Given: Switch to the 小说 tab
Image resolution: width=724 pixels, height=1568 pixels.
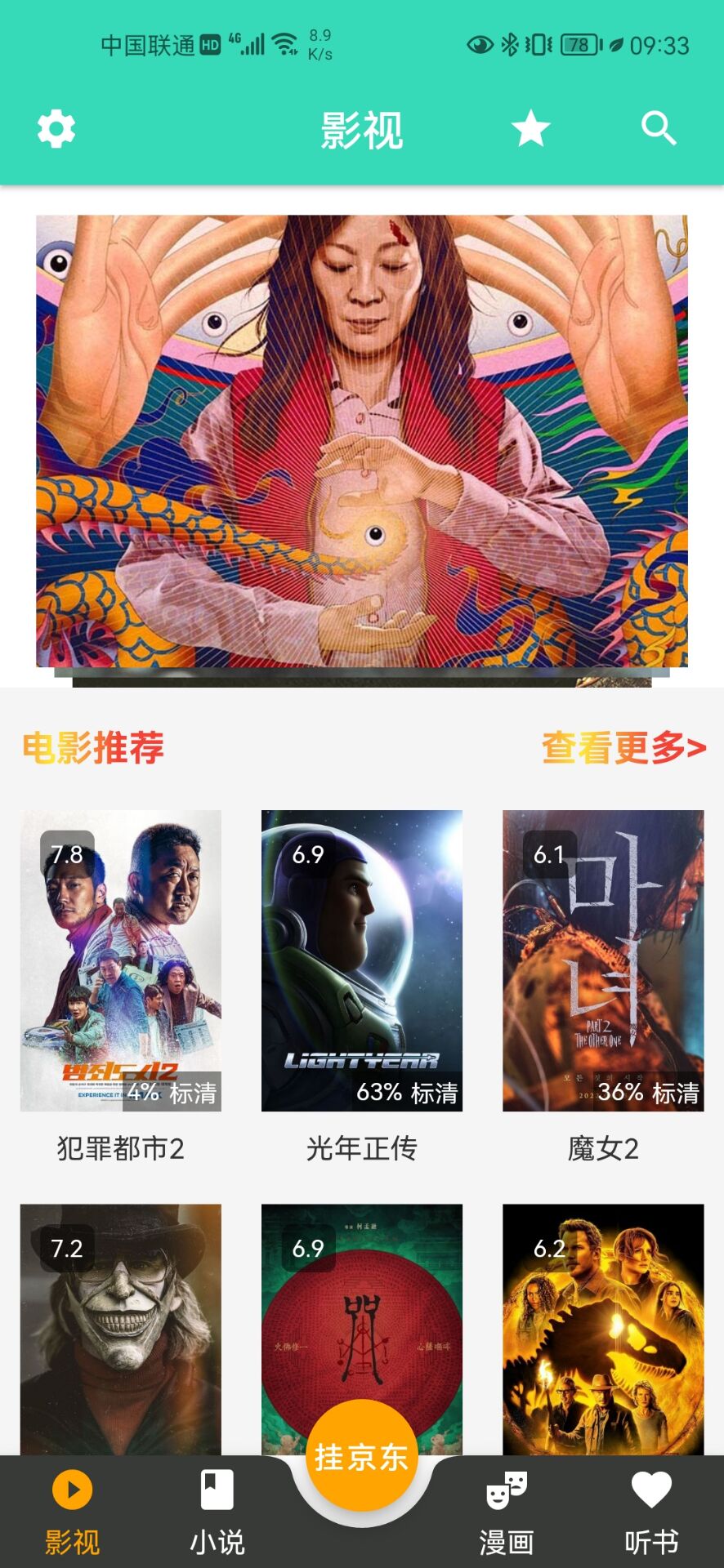Looking at the screenshot, I should click(217, 1512).
